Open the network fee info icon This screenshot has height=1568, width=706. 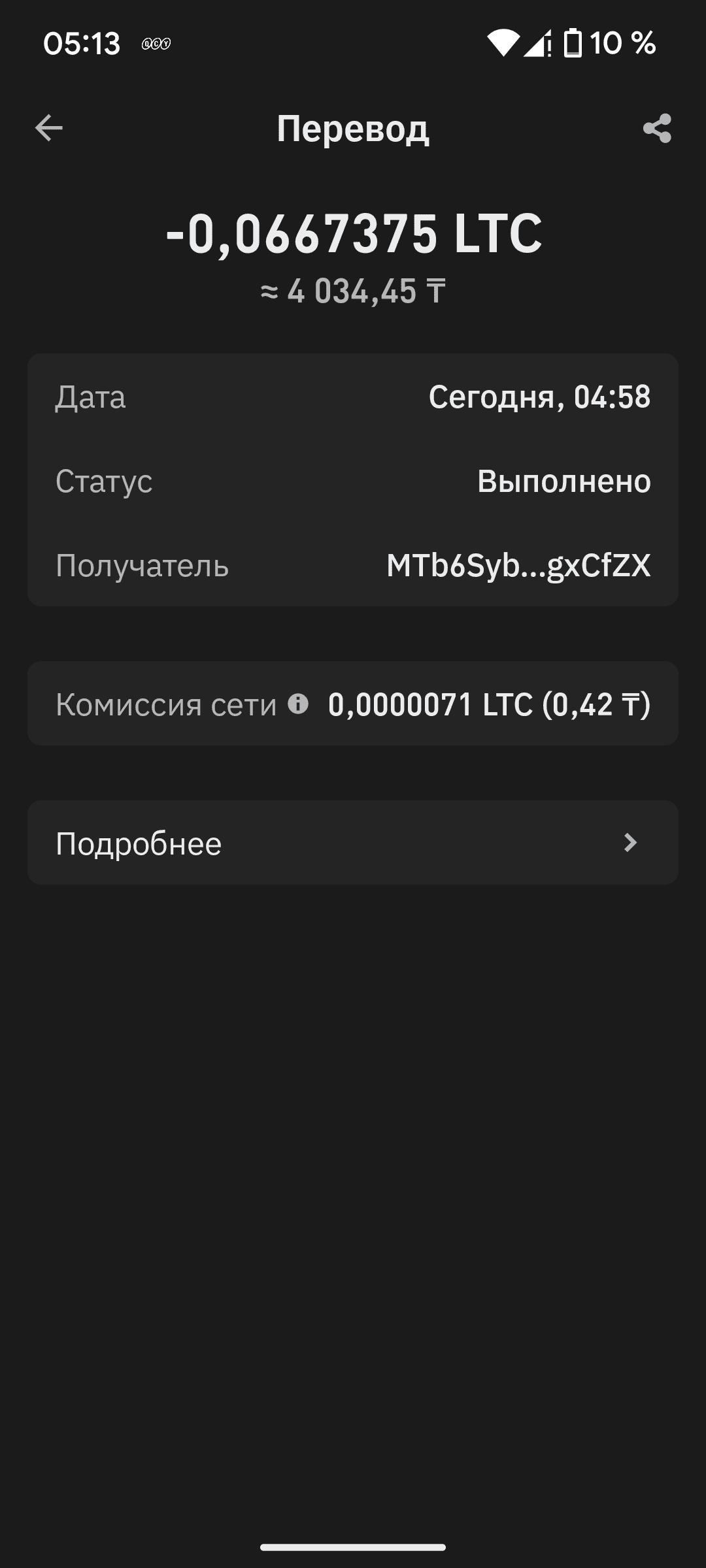[x=298, y=704]
